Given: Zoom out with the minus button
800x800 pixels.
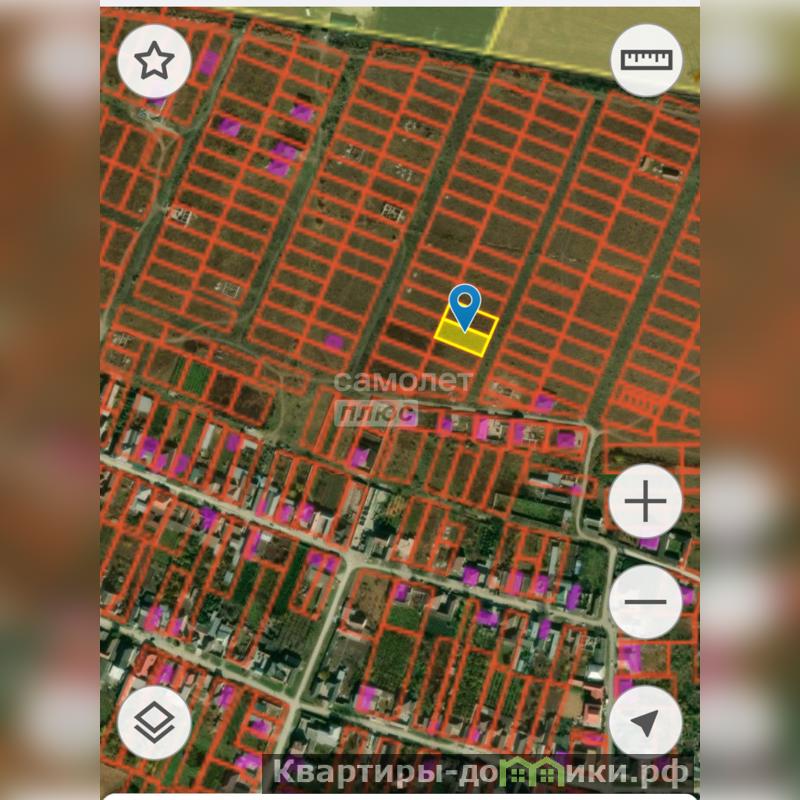Looking at the screenshot, I should pos(646,601).
